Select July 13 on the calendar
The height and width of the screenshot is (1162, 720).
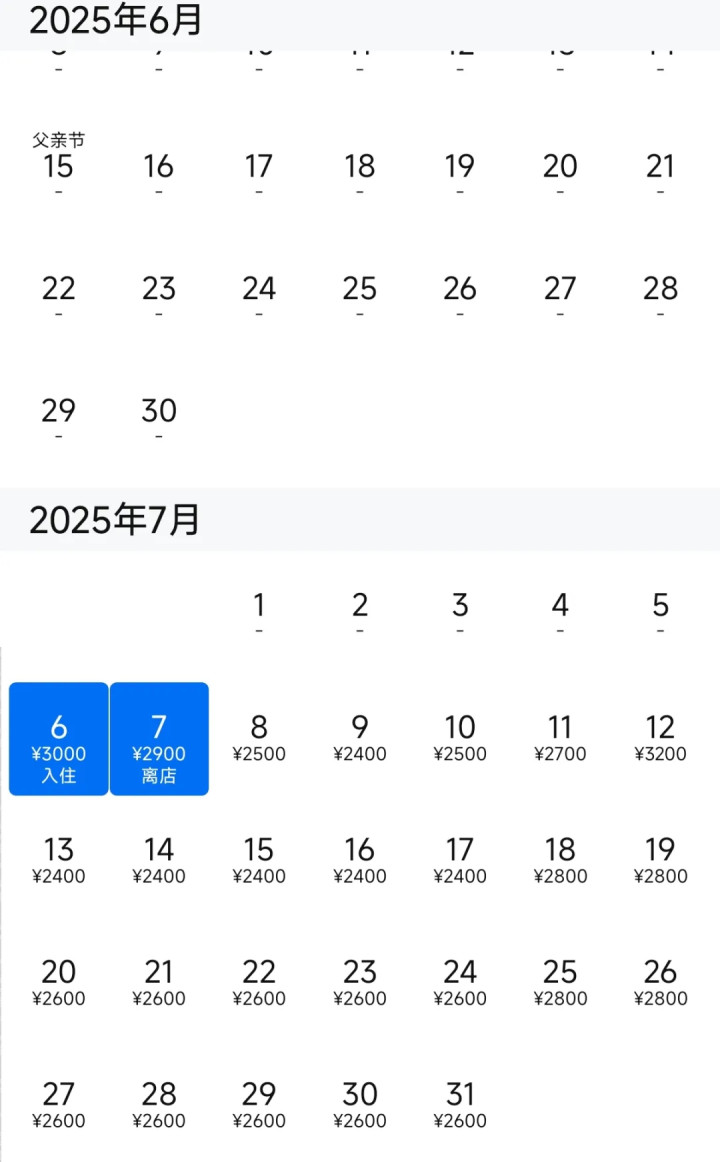coord(59,860)
